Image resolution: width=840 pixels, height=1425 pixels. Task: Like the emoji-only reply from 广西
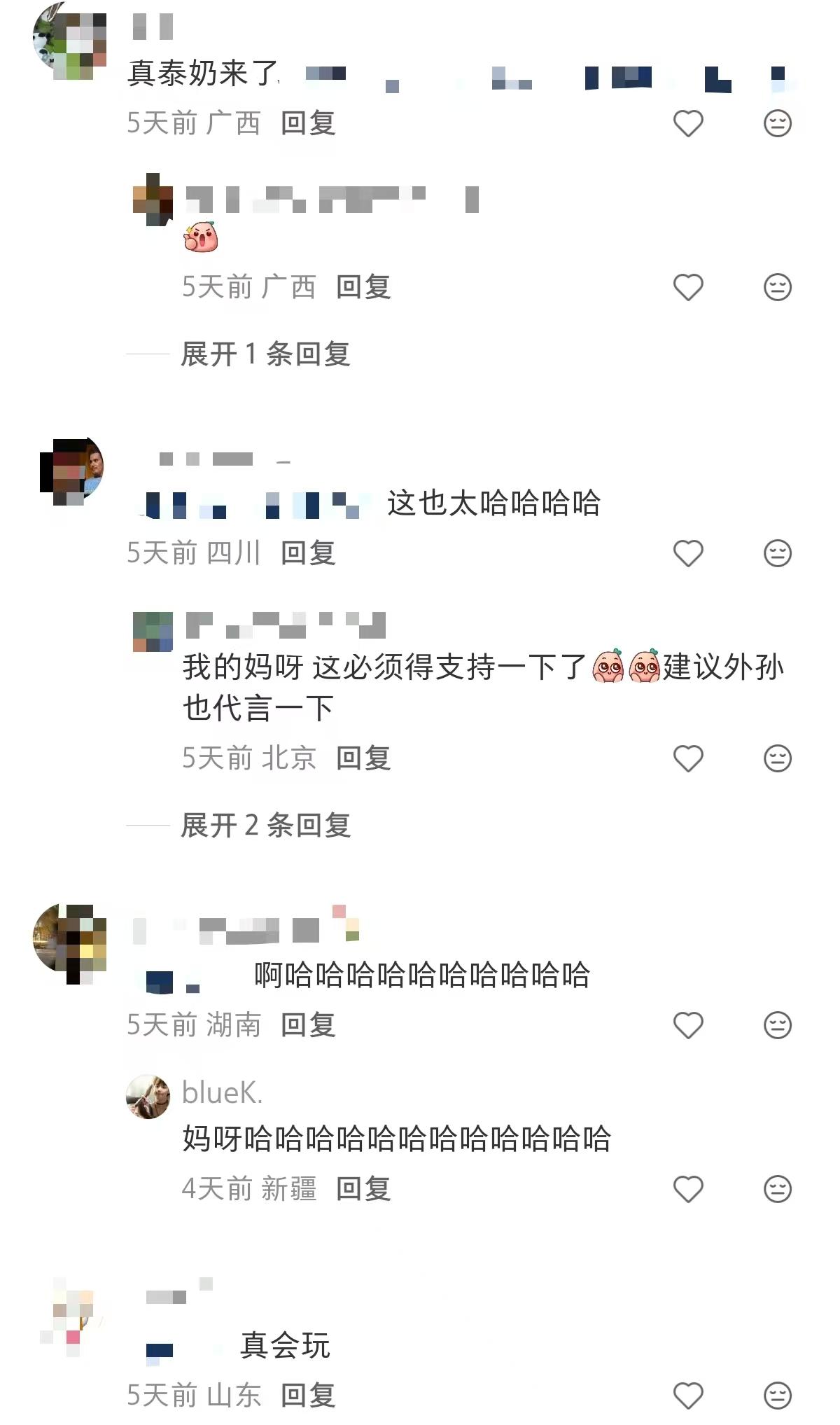pos(687,288)
